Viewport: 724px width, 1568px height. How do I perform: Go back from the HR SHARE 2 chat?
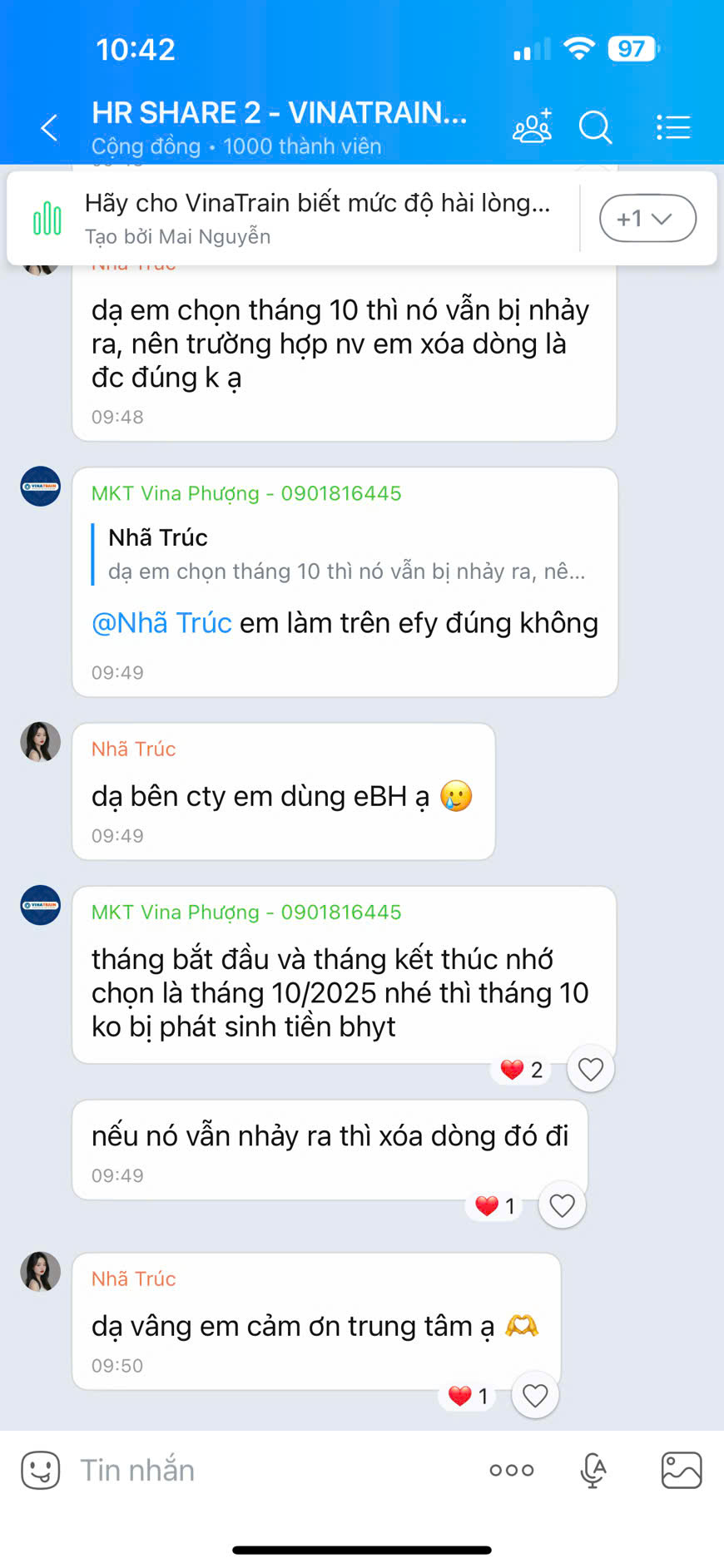[x=50, y=128]
